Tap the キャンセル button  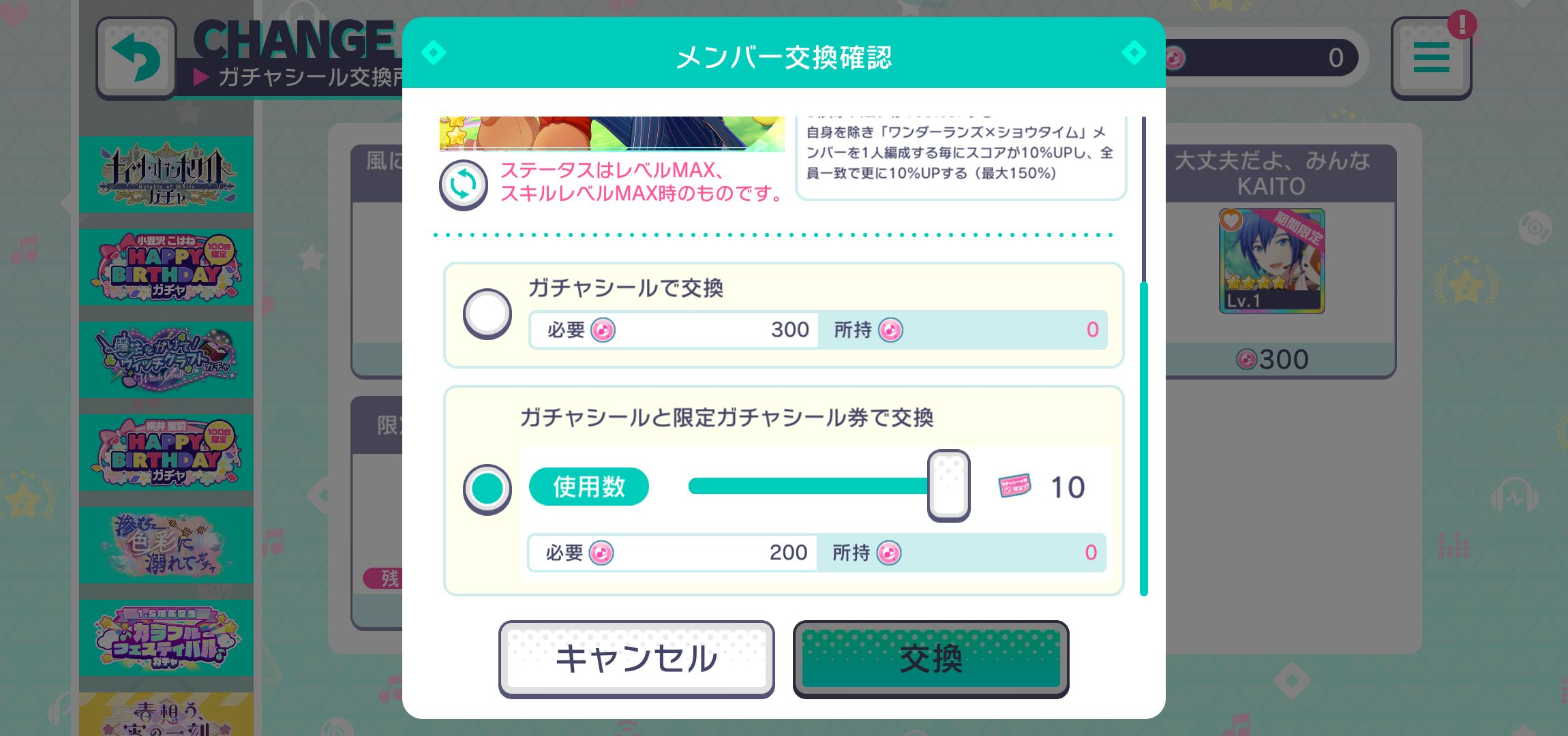636,658
